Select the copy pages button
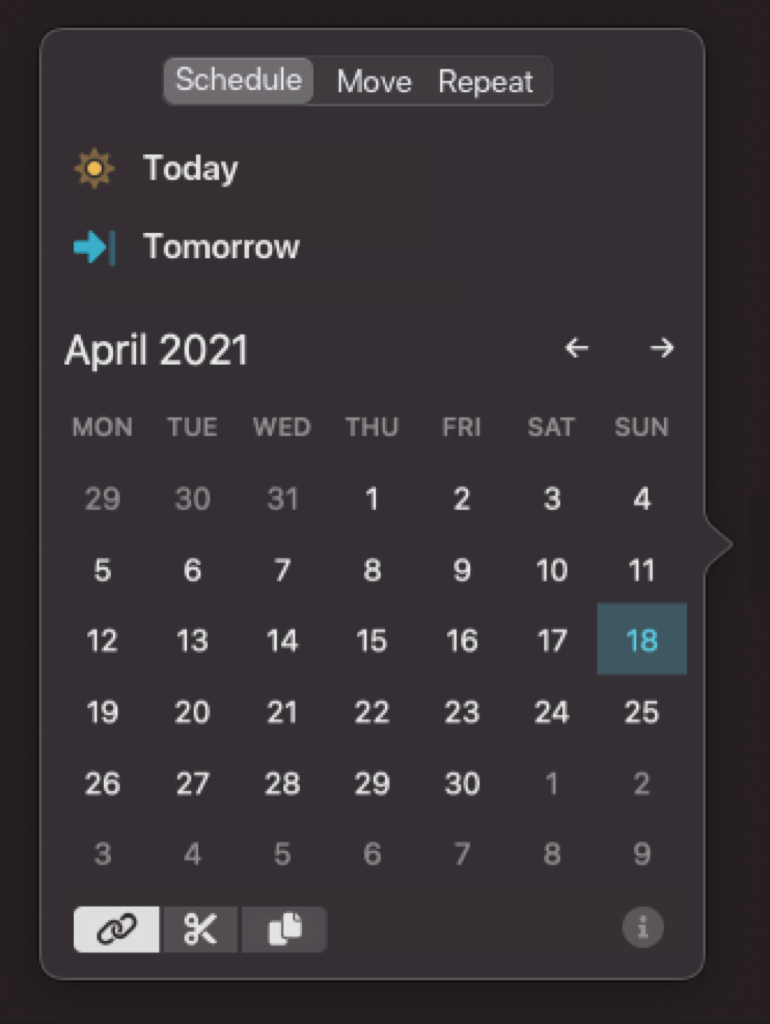The width and height of the screenshot is (770, 1024). tap(284, 929)
